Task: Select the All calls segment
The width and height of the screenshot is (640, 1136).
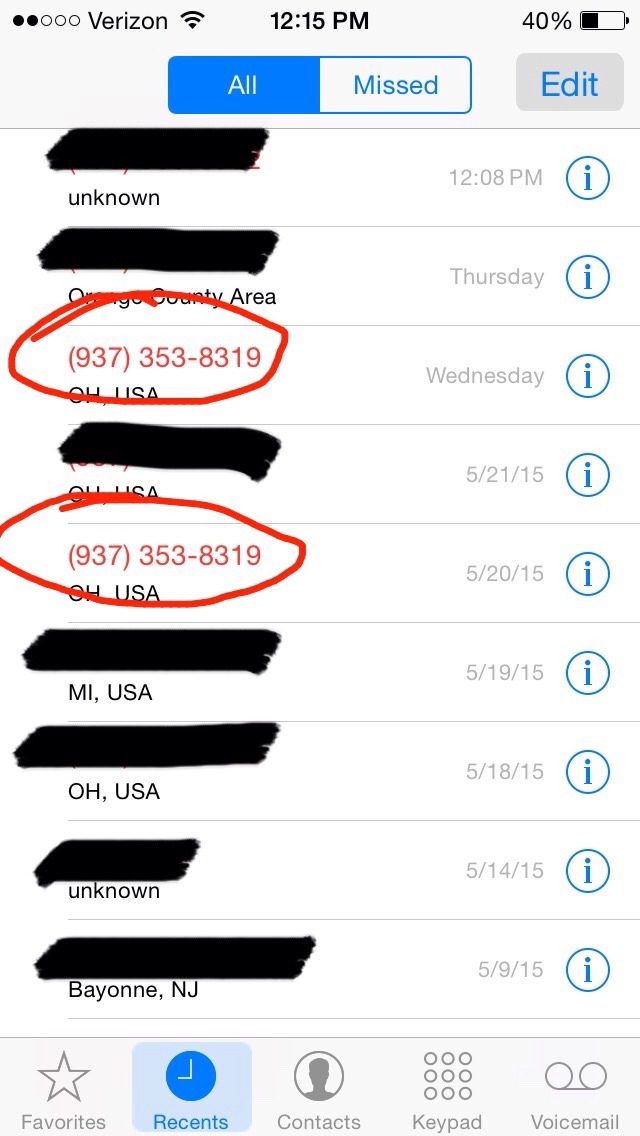Action: tap(243, 85)
